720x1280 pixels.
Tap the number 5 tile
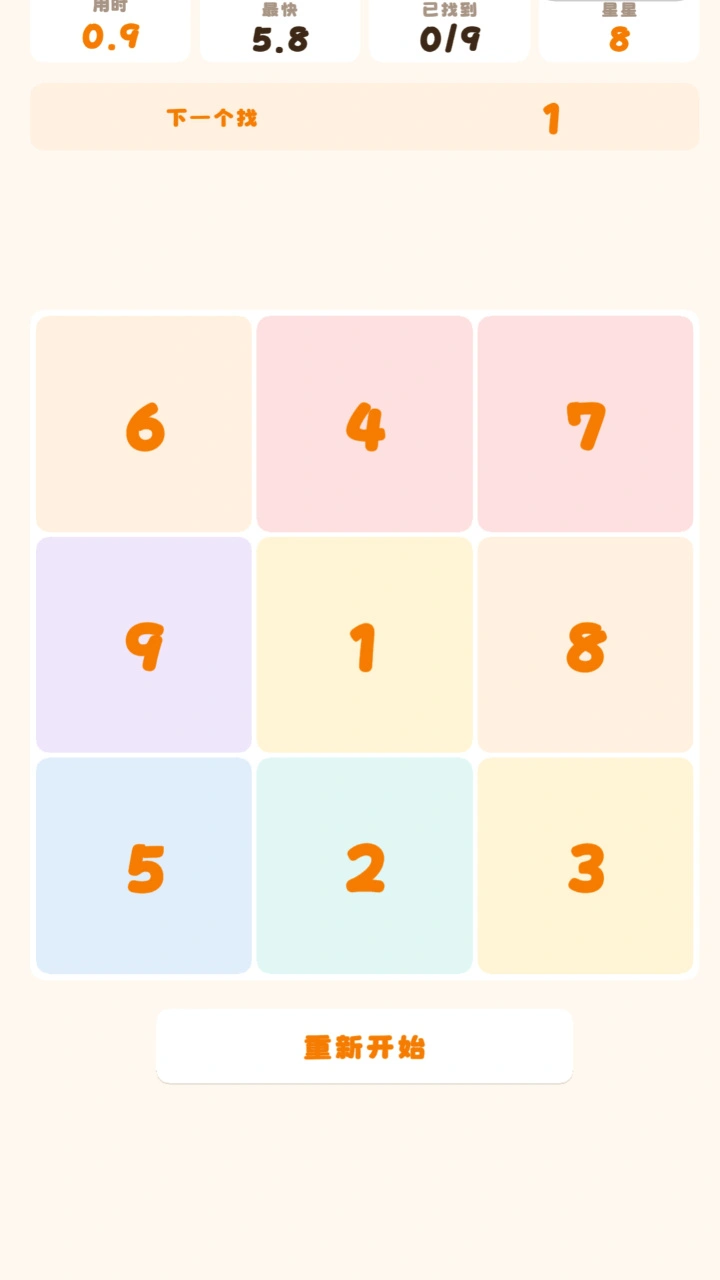(x=144, y=865)
